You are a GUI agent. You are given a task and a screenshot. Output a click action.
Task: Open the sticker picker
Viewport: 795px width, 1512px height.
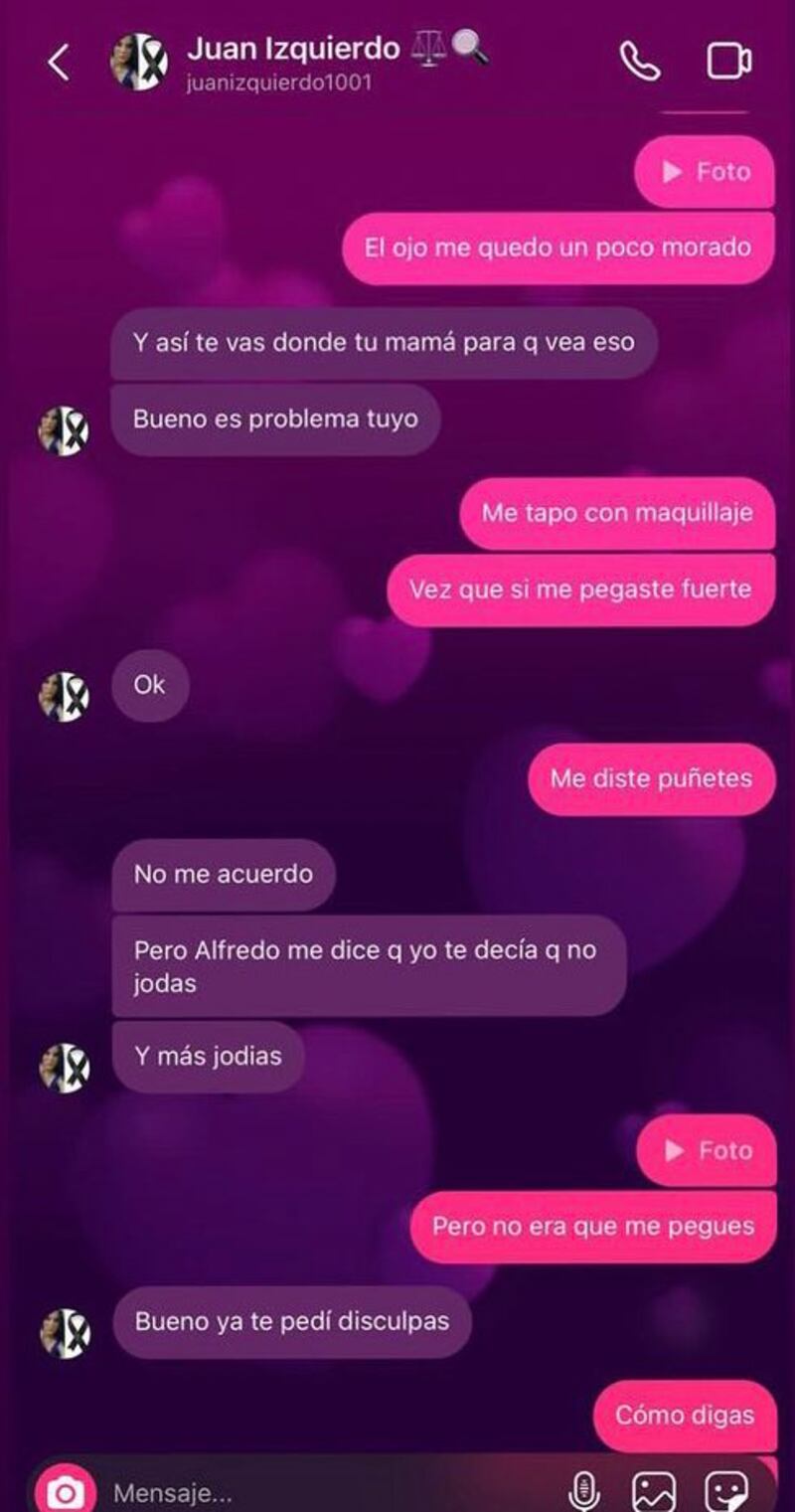click(725, 1491)
